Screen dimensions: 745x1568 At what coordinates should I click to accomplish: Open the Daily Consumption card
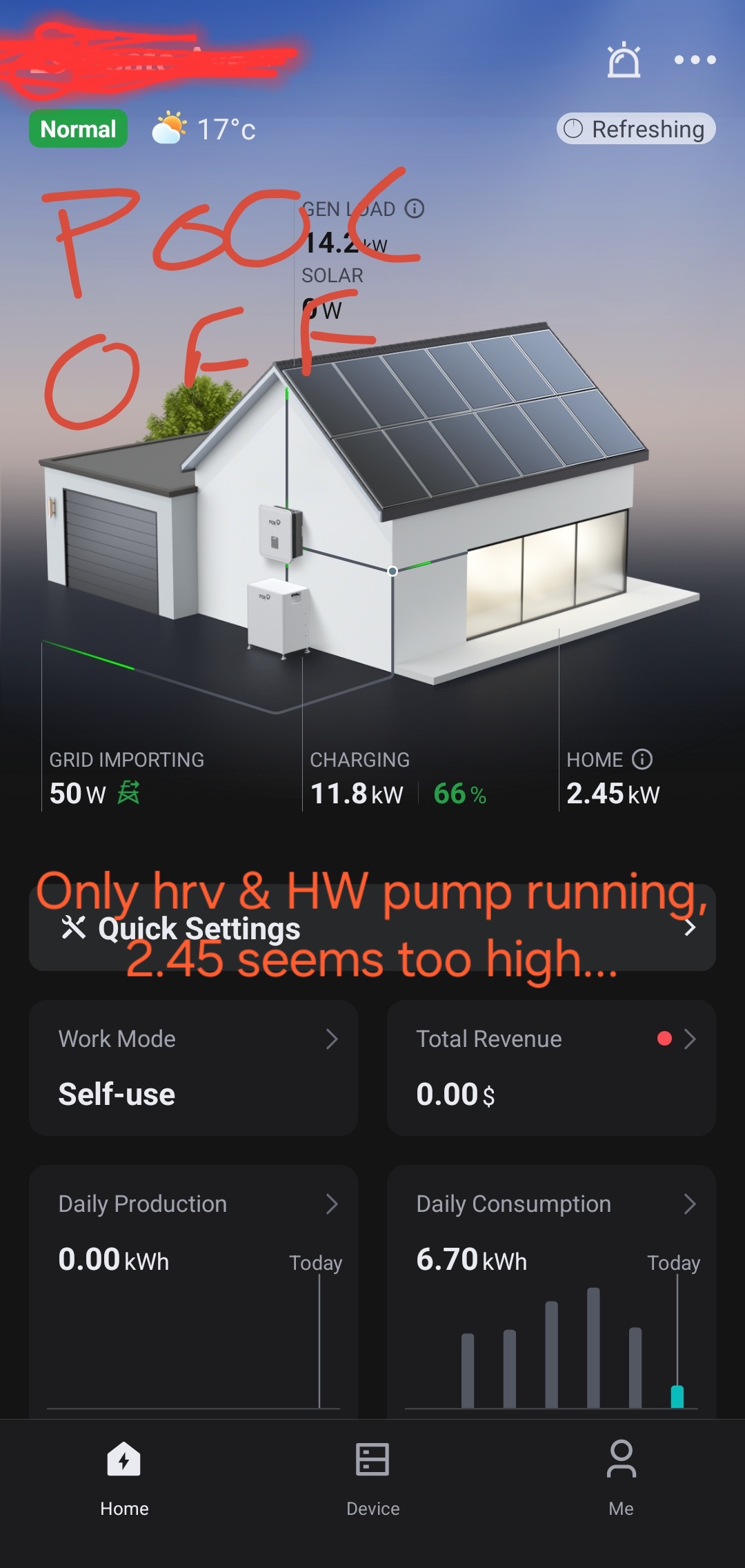point(550,1242)
